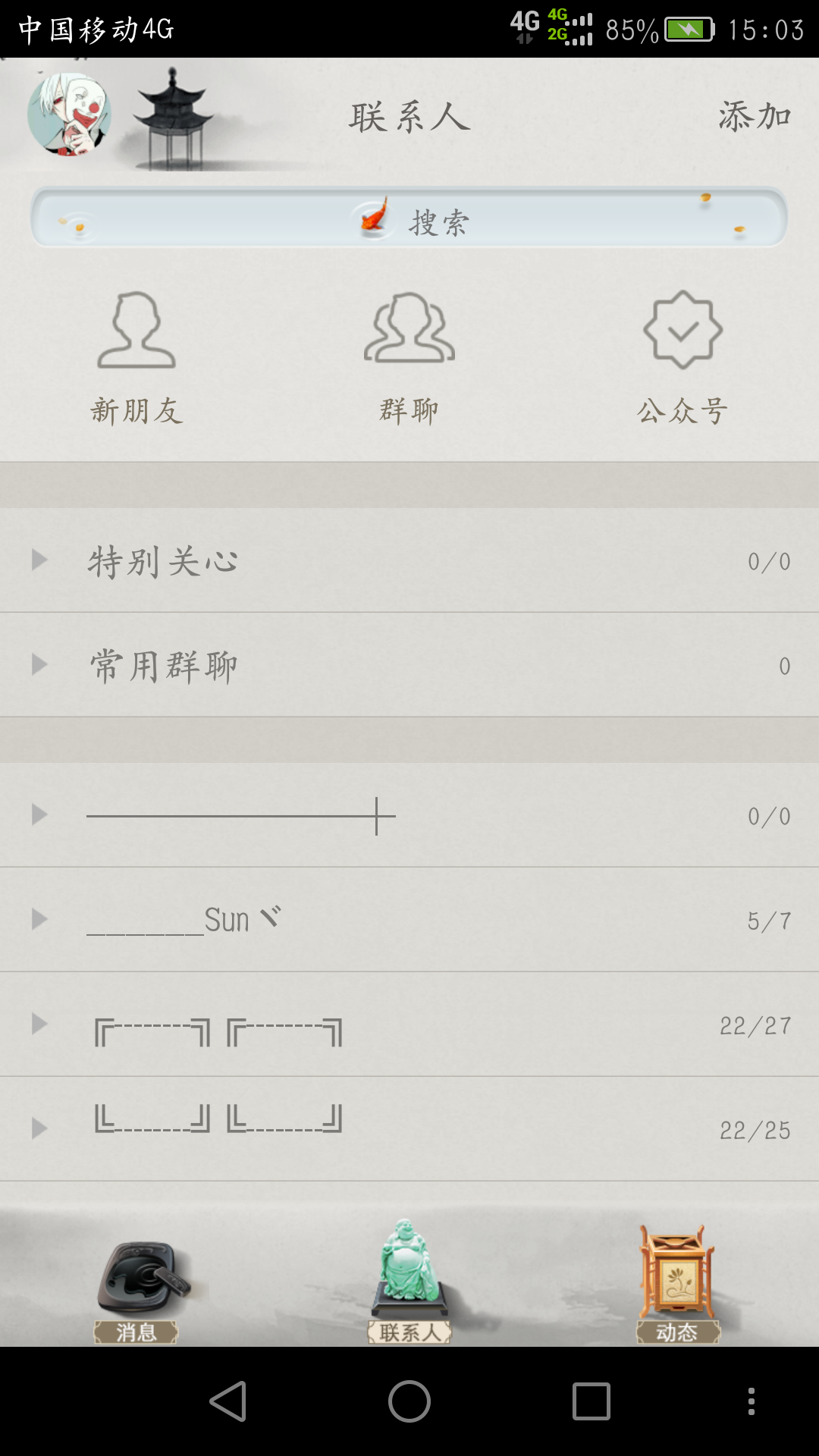
Task: Open the profile avatar
Action: click(x=69, y=115)
